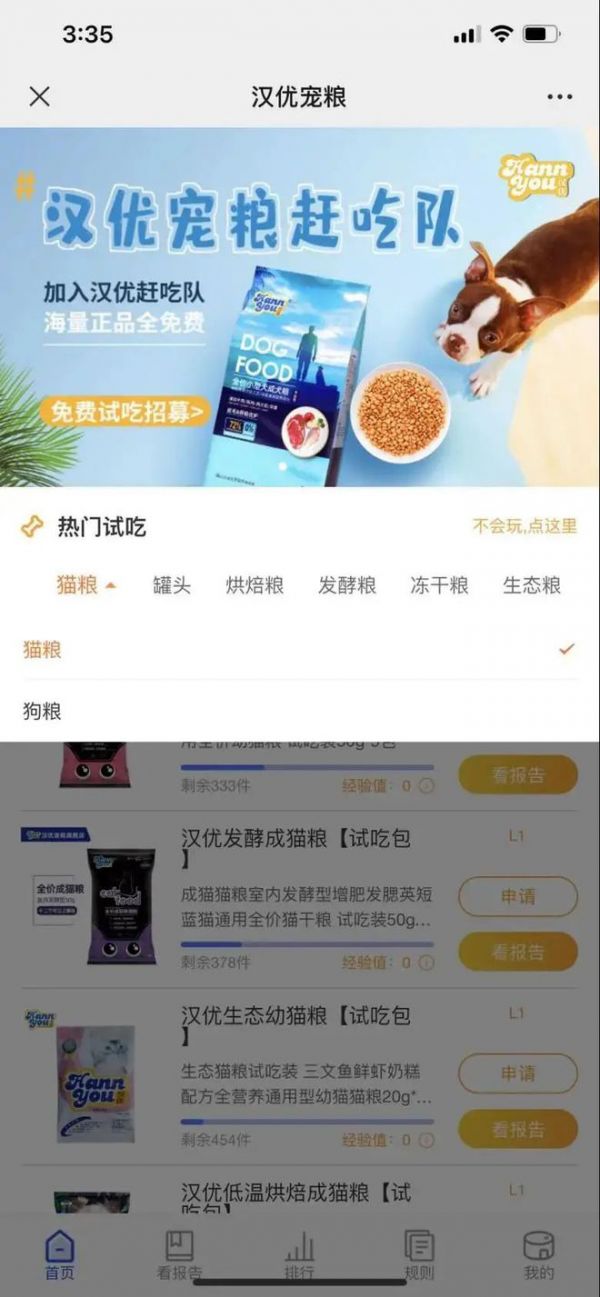This screenshot has width=600, height=1297.
Task: Close the 汉优宠粮 mini program page
Action: pos(39,97)
